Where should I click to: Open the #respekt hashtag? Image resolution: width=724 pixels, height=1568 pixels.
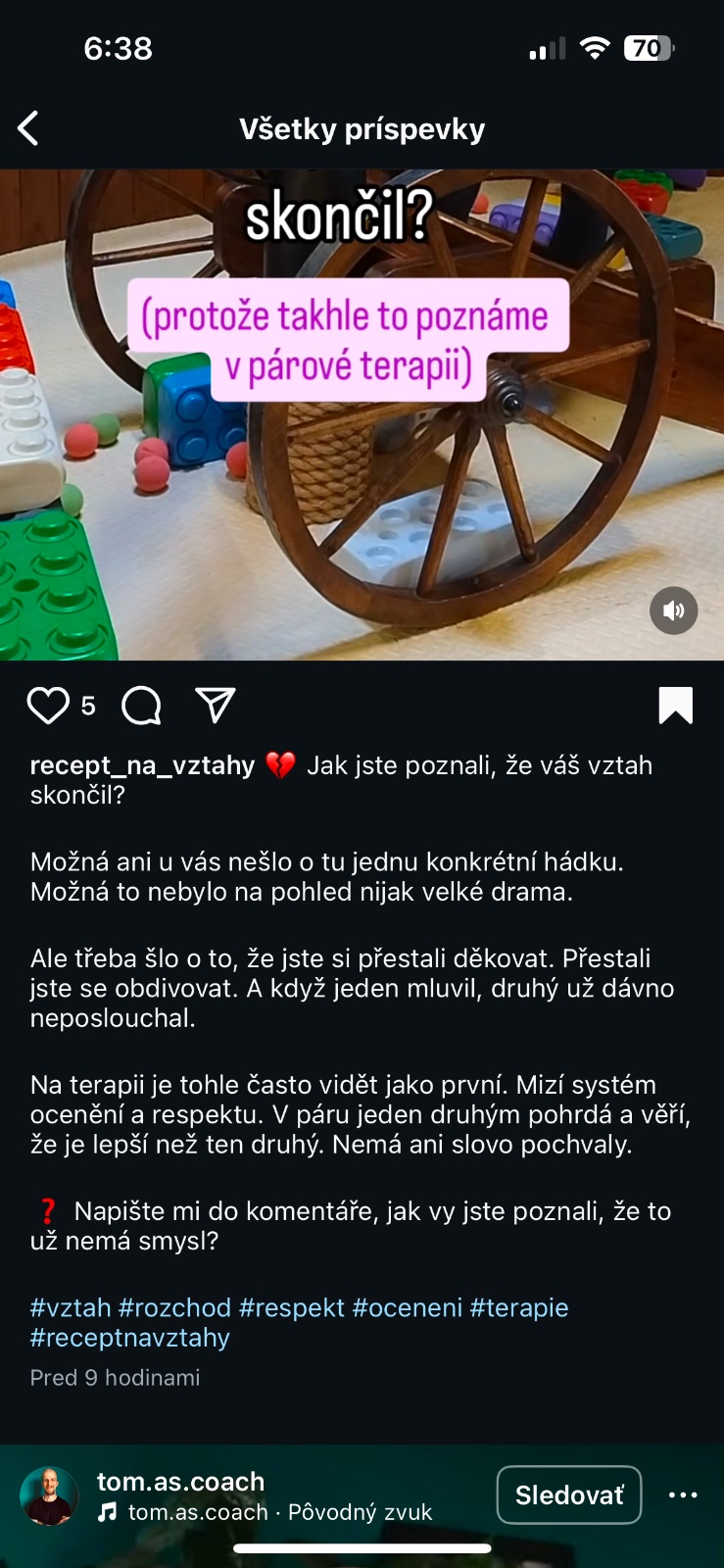click(x=291, y=1307)
